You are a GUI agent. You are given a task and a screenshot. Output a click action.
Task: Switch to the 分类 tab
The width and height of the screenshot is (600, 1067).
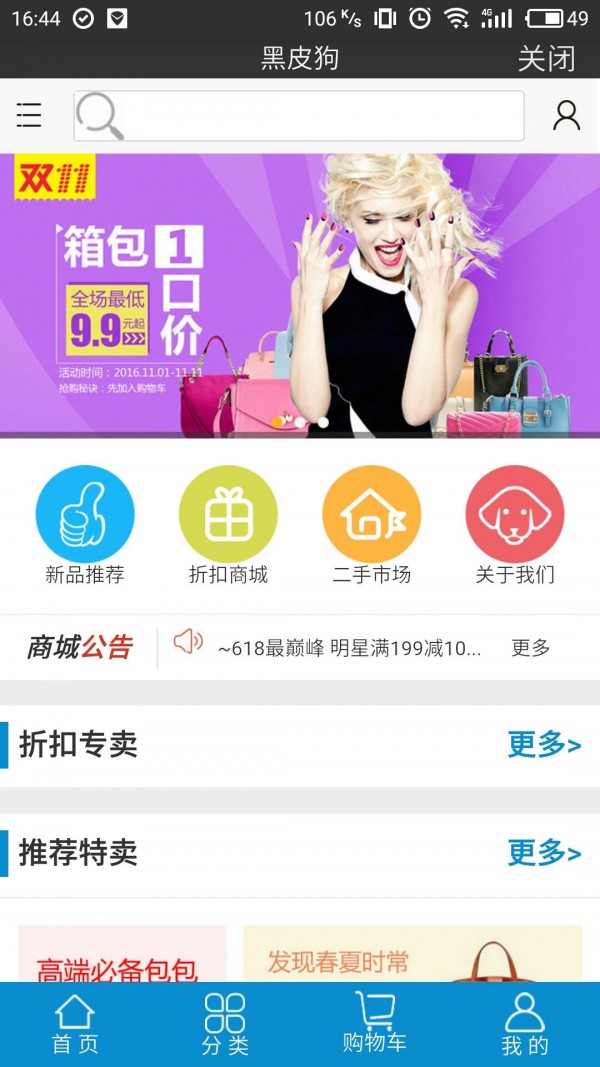click(x=225, y=1024)
